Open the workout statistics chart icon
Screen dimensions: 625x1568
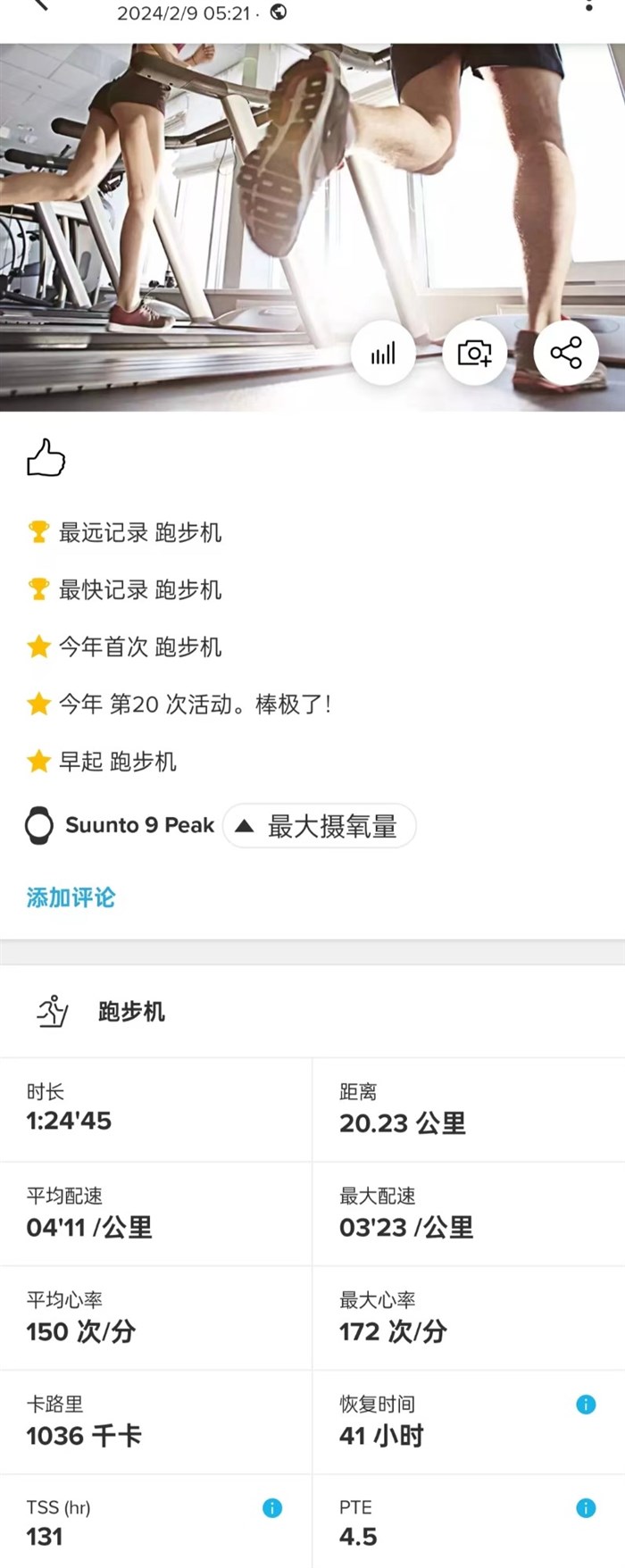pos(383,354)
